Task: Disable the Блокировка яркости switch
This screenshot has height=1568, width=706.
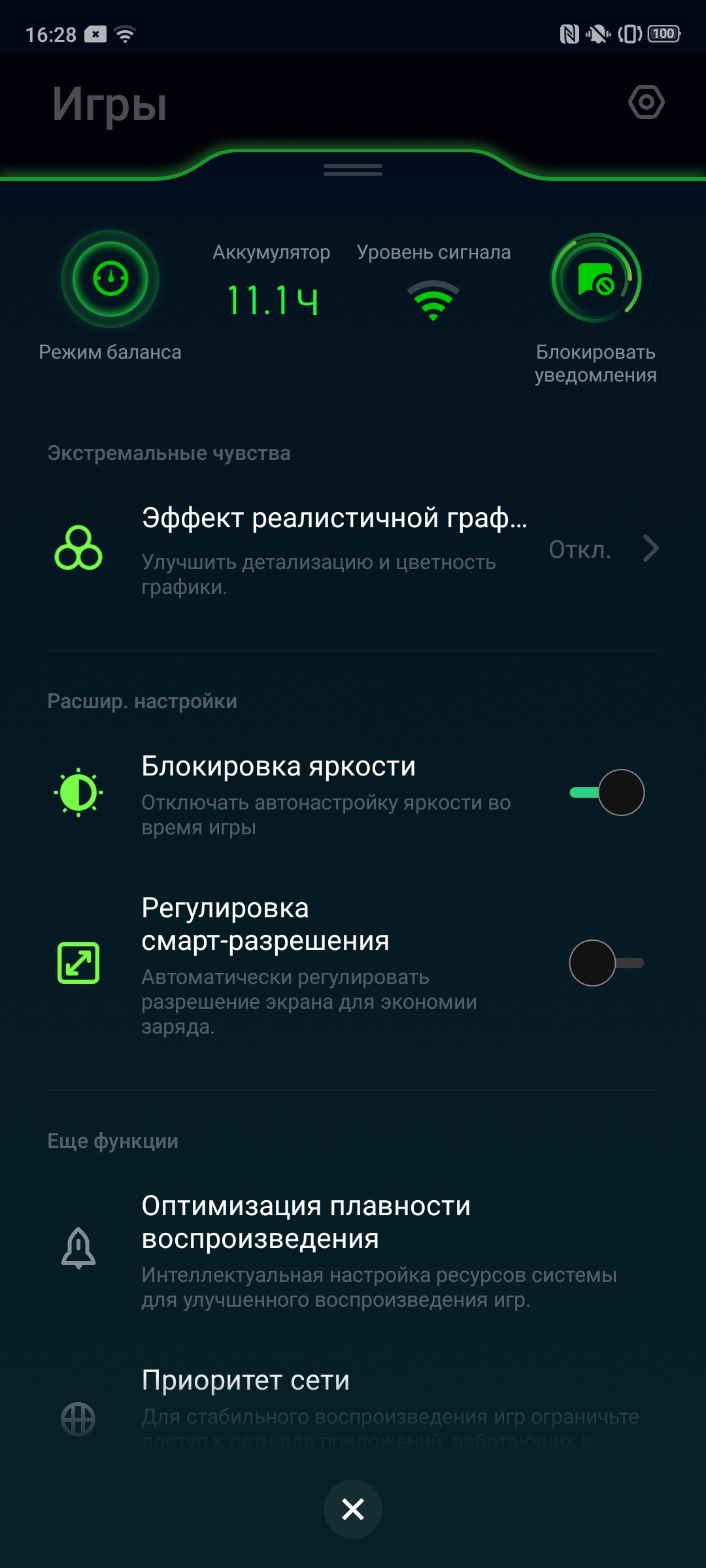Action: (607, 792)
